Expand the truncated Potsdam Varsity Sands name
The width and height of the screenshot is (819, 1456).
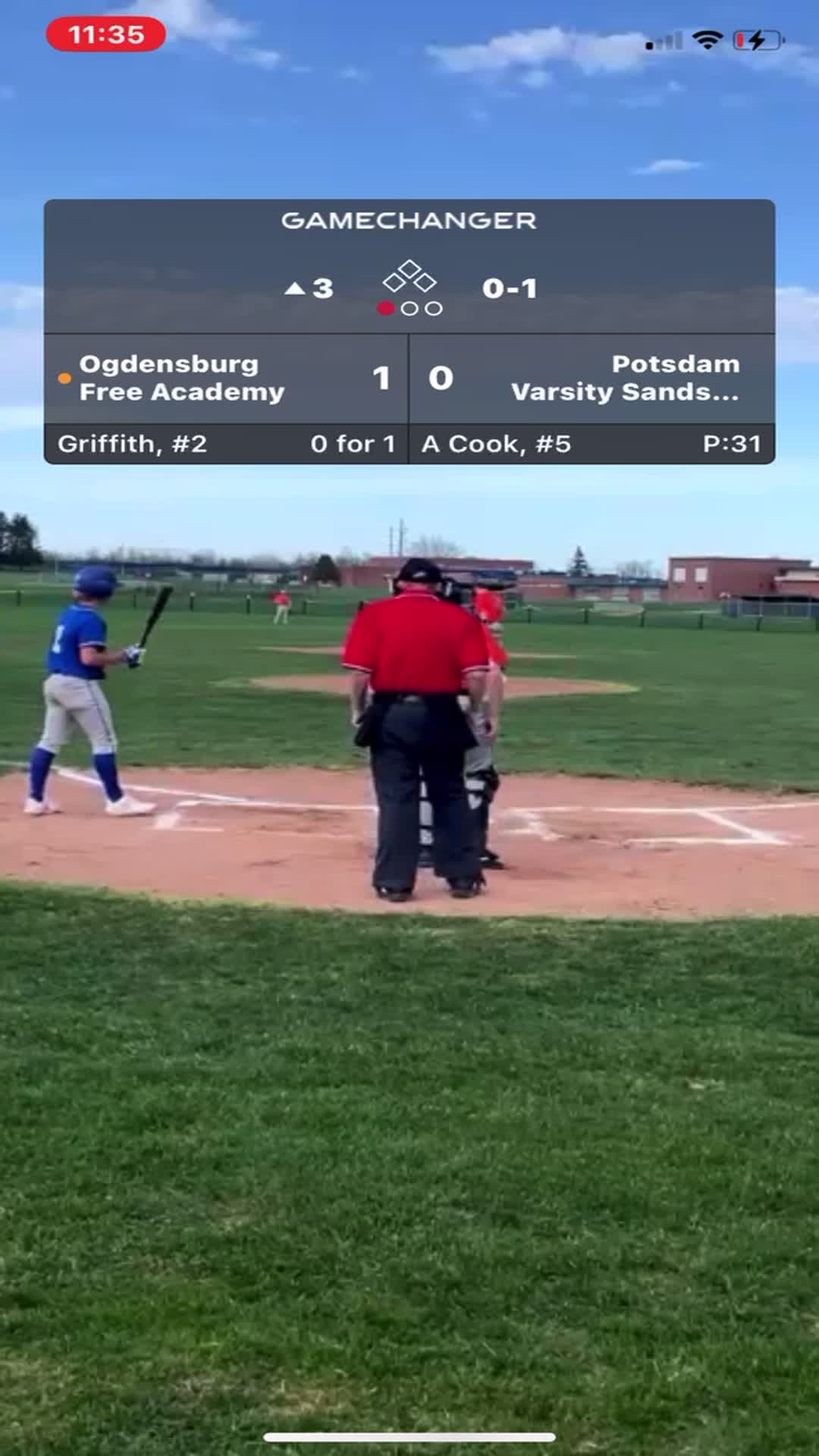pyautogui.click(x=626, y=393)
